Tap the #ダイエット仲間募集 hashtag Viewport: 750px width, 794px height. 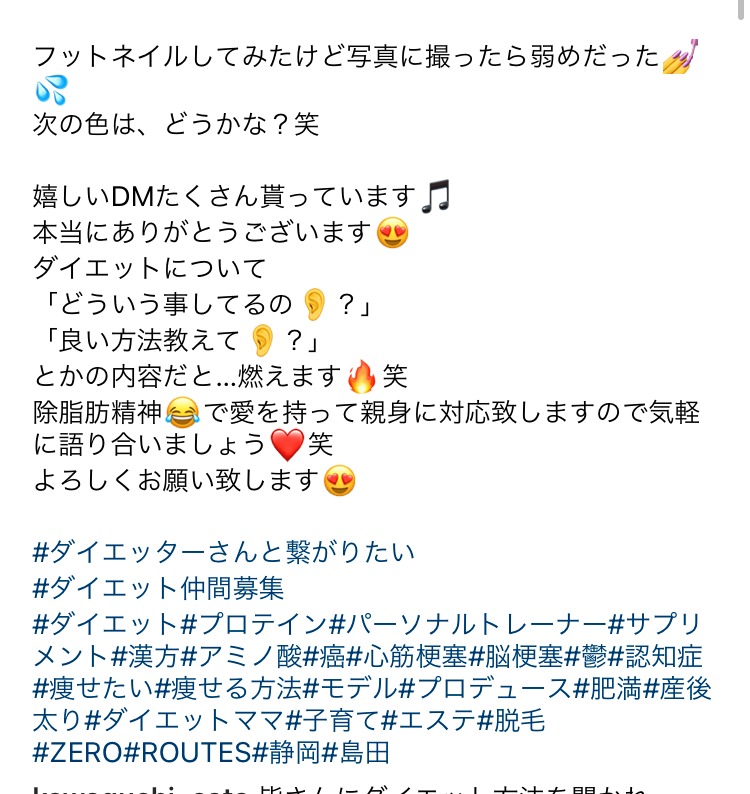click(159, 588)
